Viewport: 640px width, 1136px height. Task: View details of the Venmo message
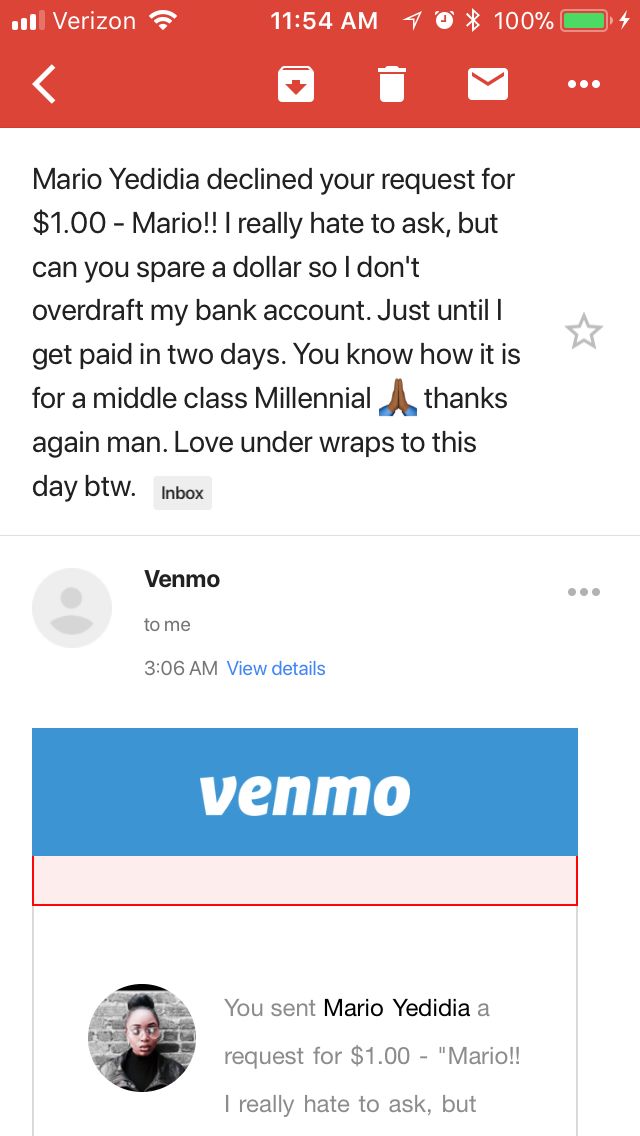276,669
